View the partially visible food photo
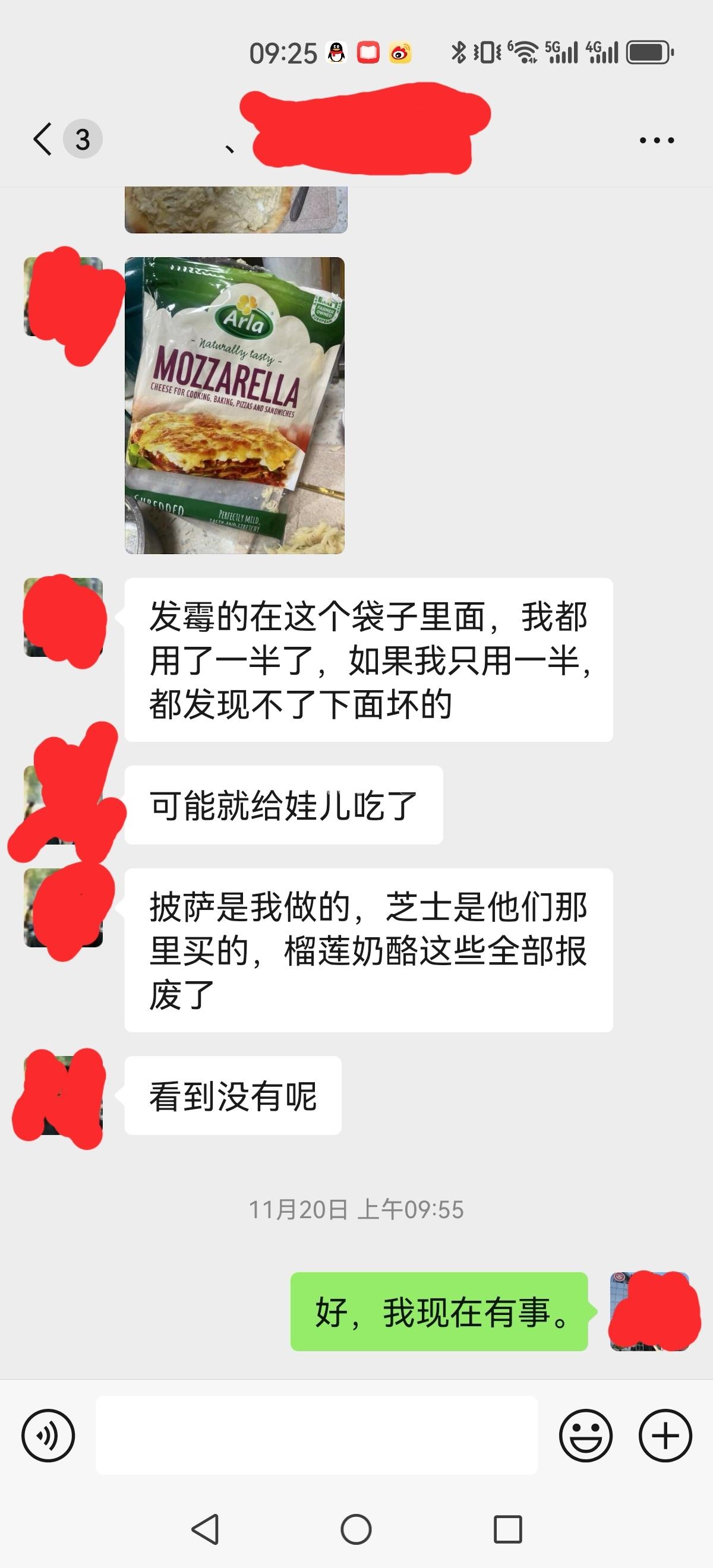Viewport: 713px width, 1568px height. [236, 210]
